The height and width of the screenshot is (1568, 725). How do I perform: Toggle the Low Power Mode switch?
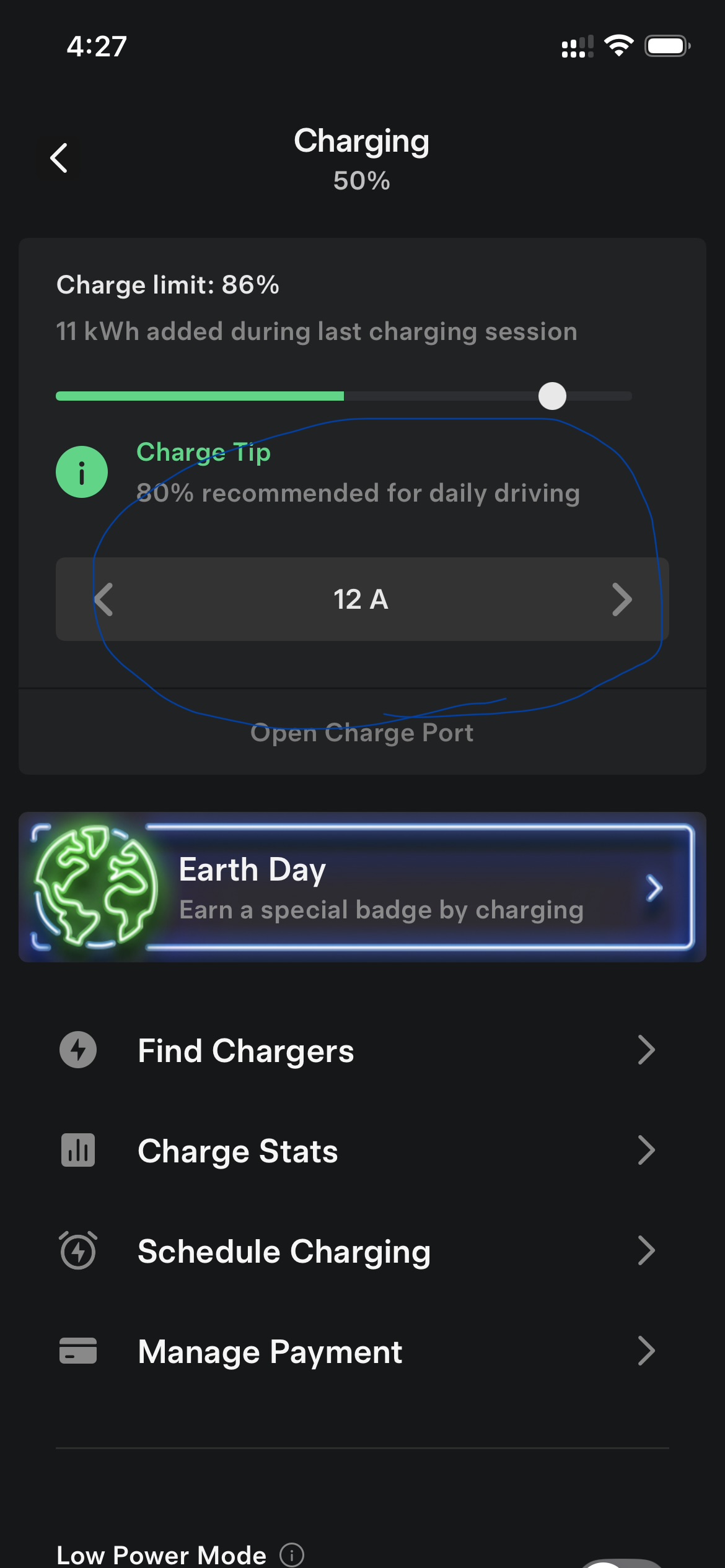click(623, 1562)
